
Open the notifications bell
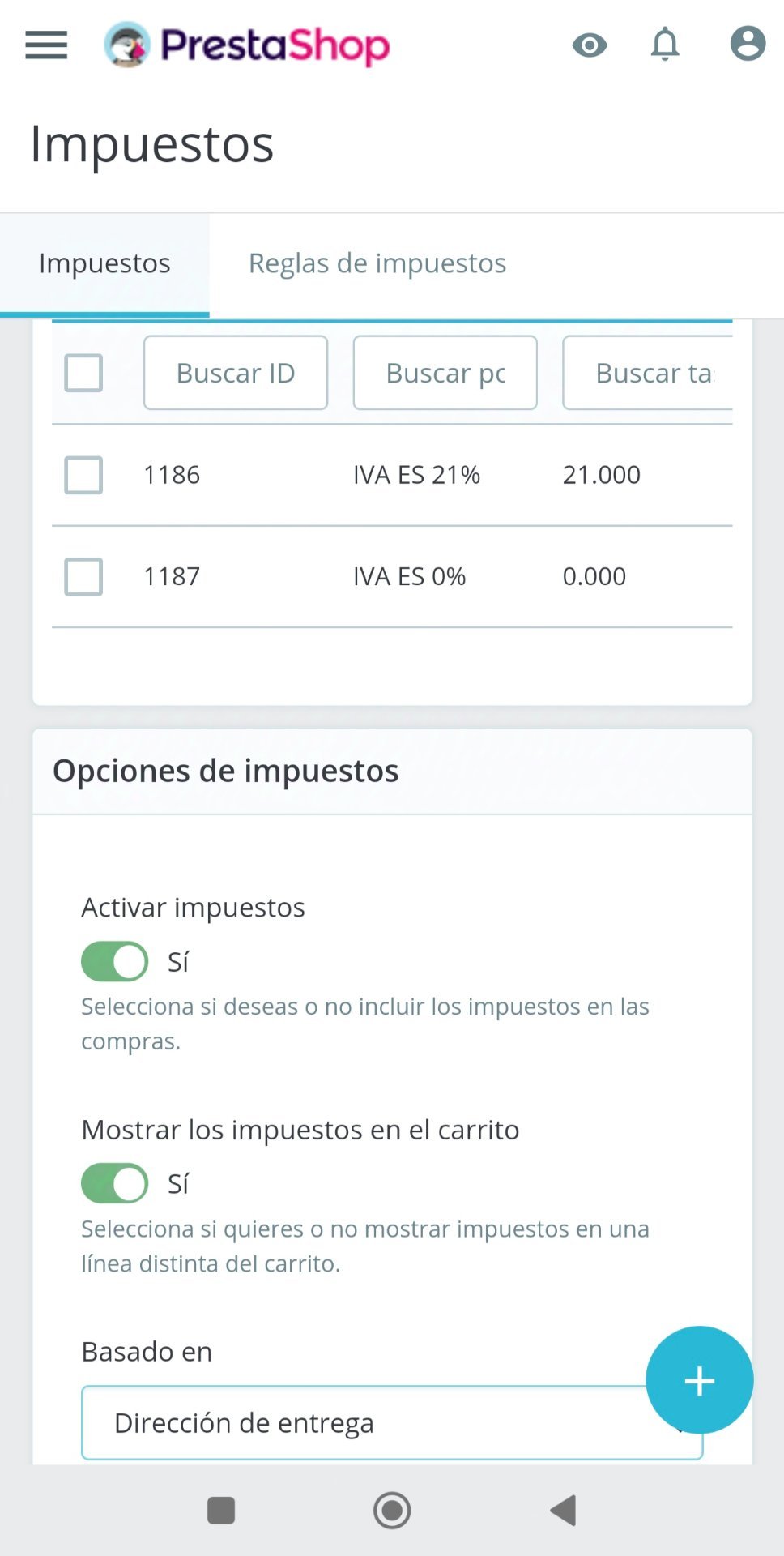click(665, 45)
